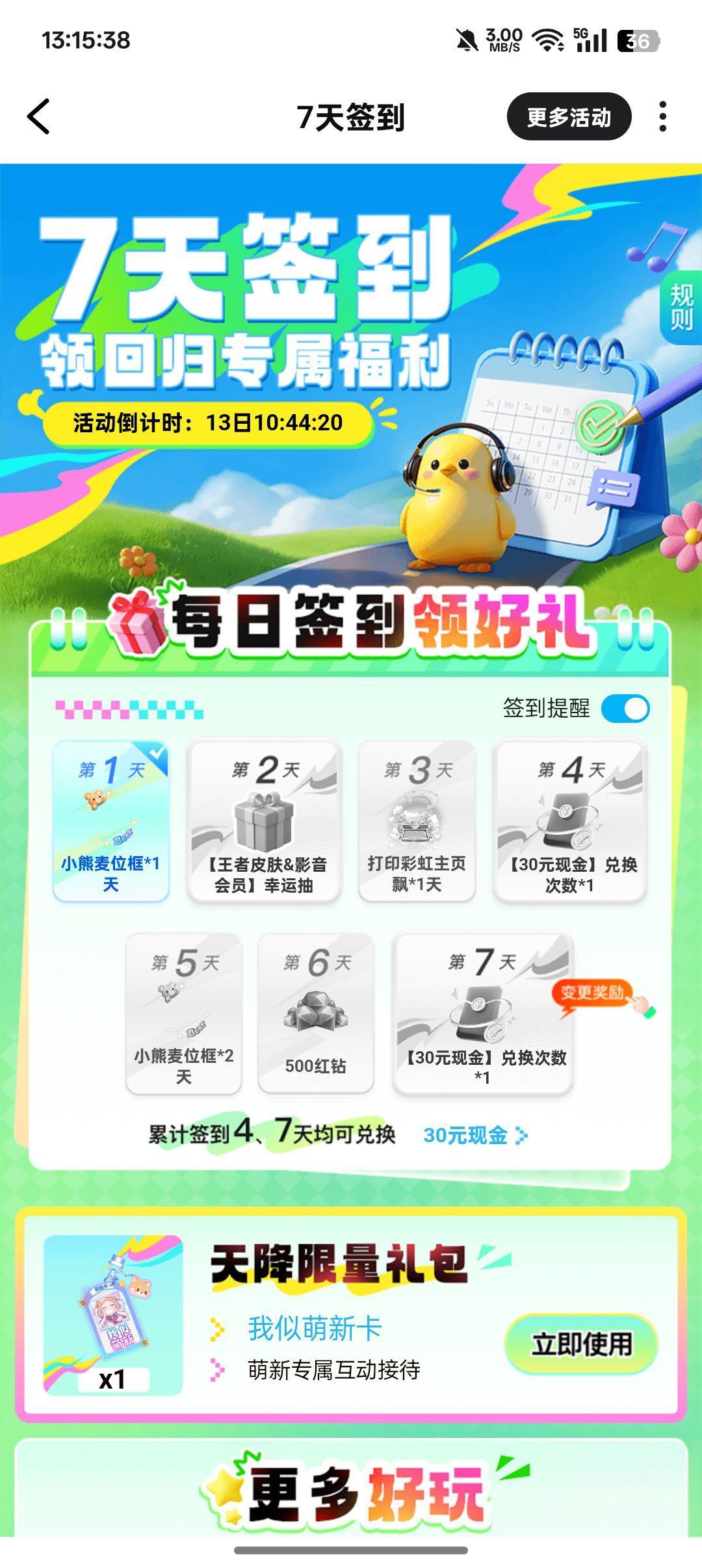Select the 第3天 打印彩虹主页飘 card
702x1568 pixels.
(x=417, y=821)
